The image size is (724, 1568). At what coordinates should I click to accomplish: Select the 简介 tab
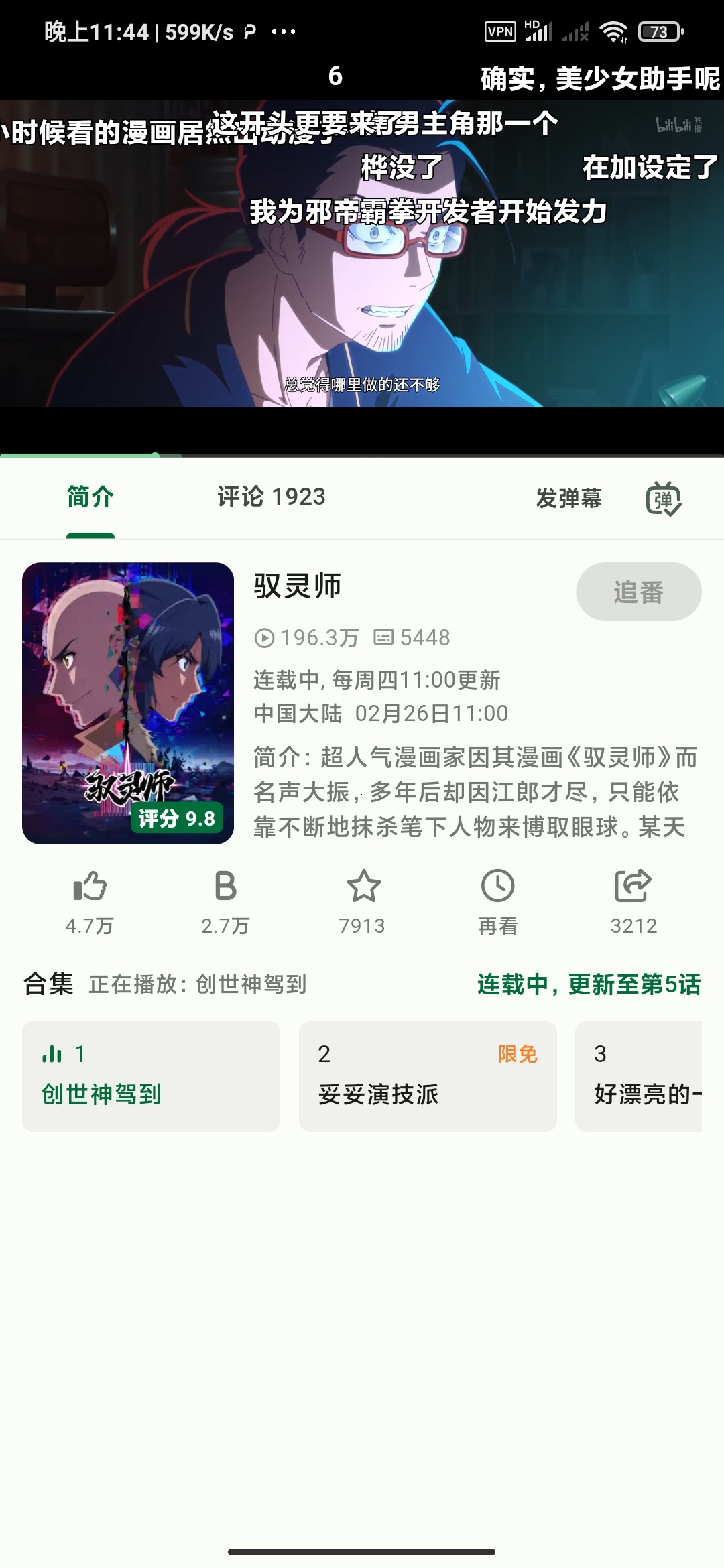(88, 497)
